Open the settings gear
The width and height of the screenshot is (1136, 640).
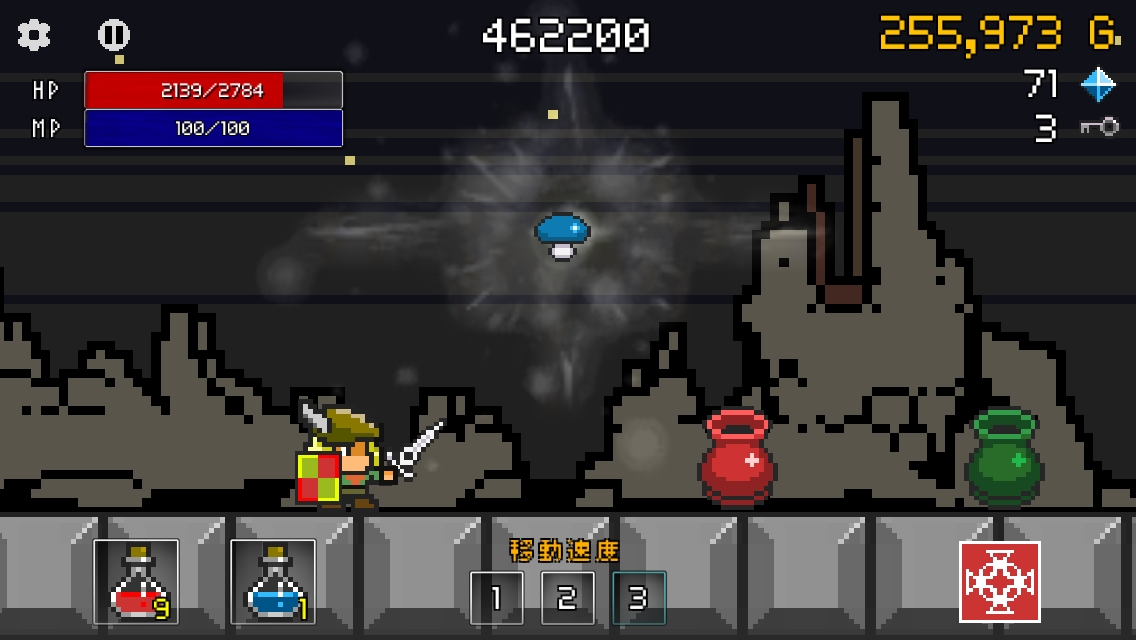tap(34, 36)
